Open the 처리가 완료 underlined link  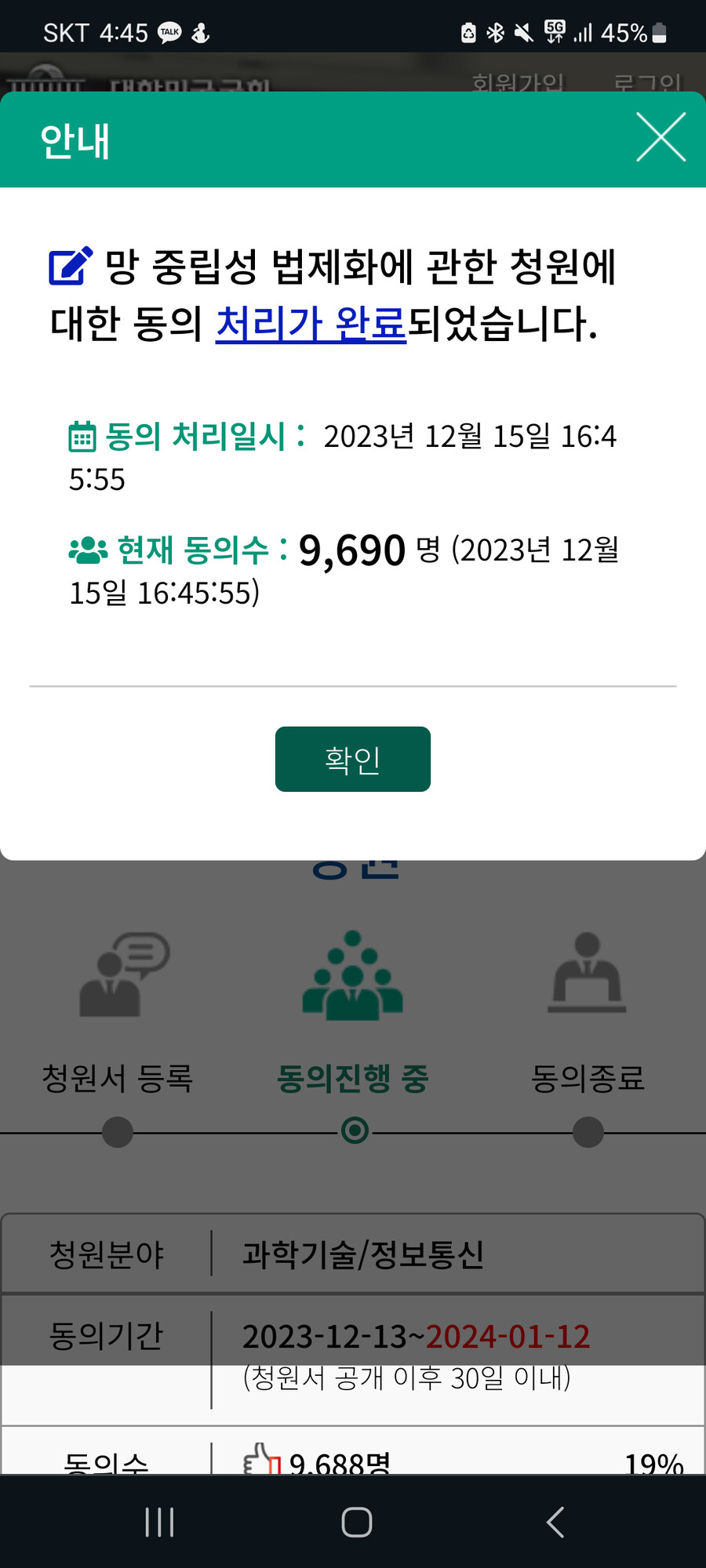311,325
